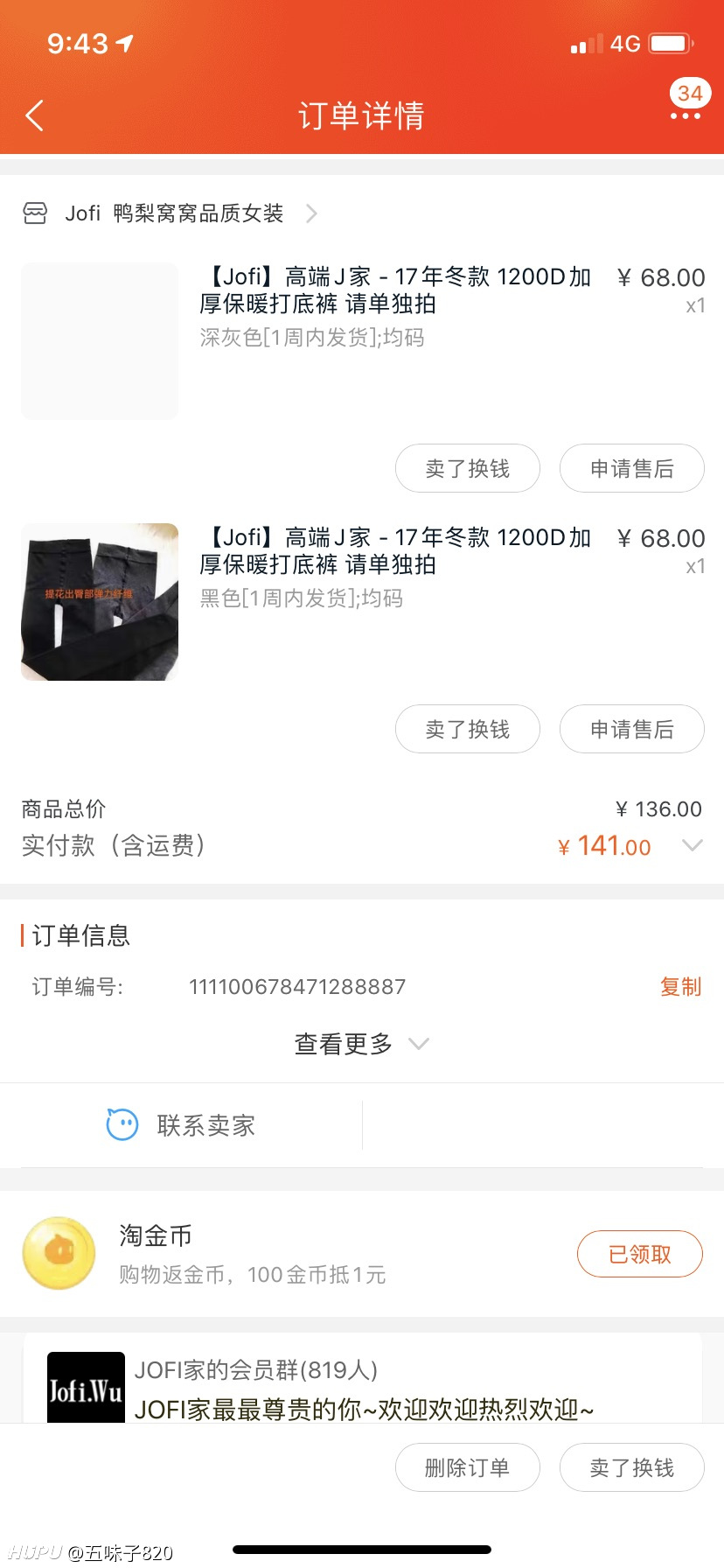This screenshot has width=724, height=1568.
Task: Tap 卖了换钱 in the bottom bar
Action: 632,1467
